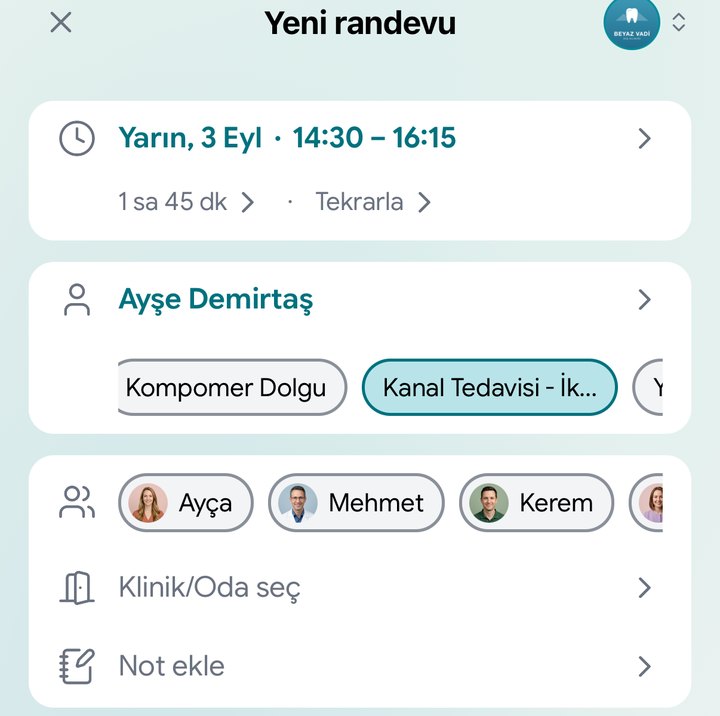Open patient Ayşe Demirtaş details
The width and height of the screenshot is (720, 716).
(360, 299)
